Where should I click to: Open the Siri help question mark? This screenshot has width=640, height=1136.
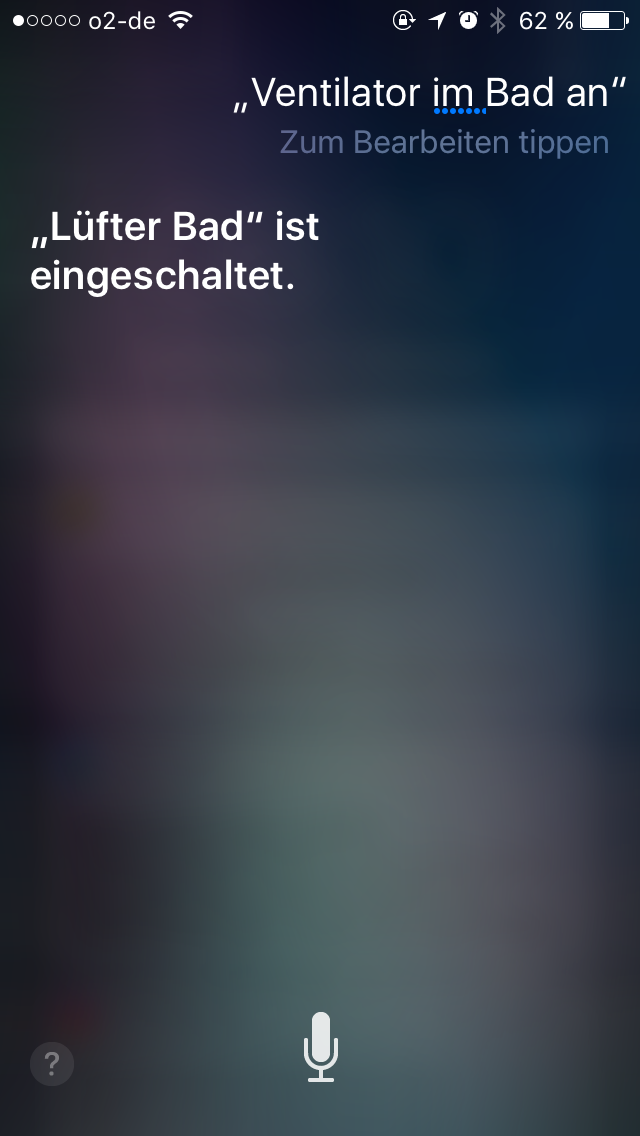pyautogui.click(x=51, y=1064)
